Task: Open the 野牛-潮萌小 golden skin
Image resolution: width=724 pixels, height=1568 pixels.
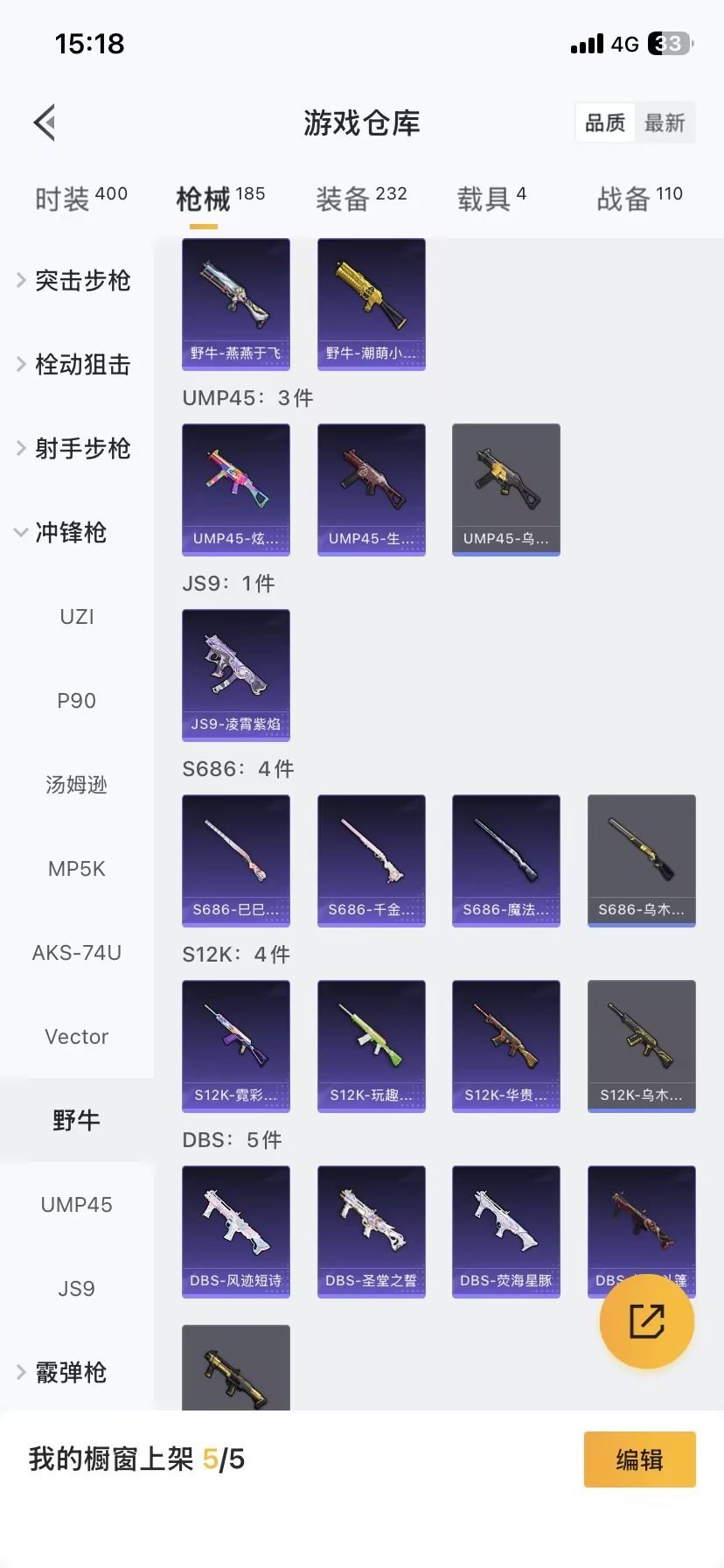Action: [x=371, y=304]
